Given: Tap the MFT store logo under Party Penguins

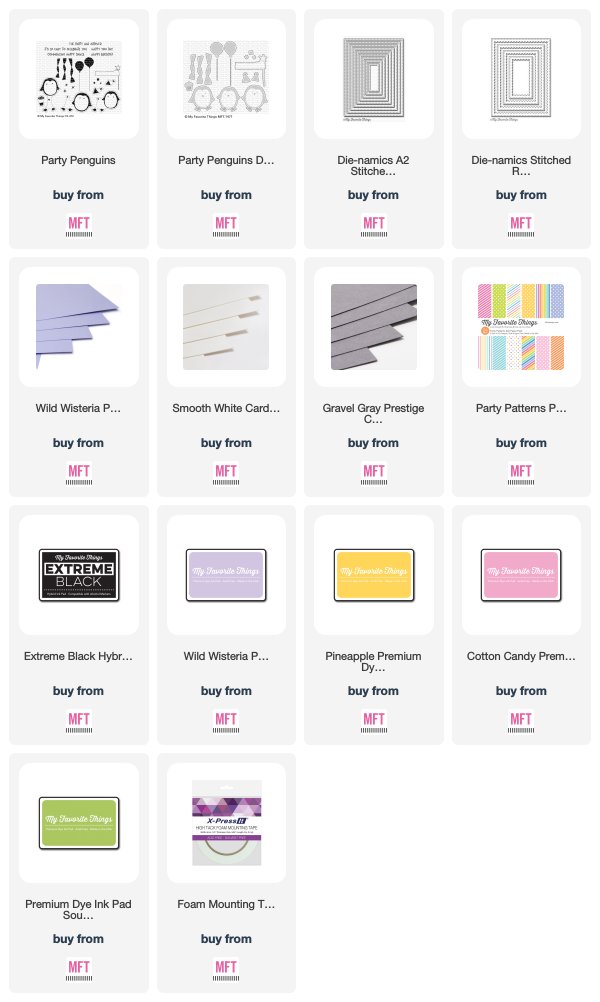Looking at the screenshot, I should point(78,223).
